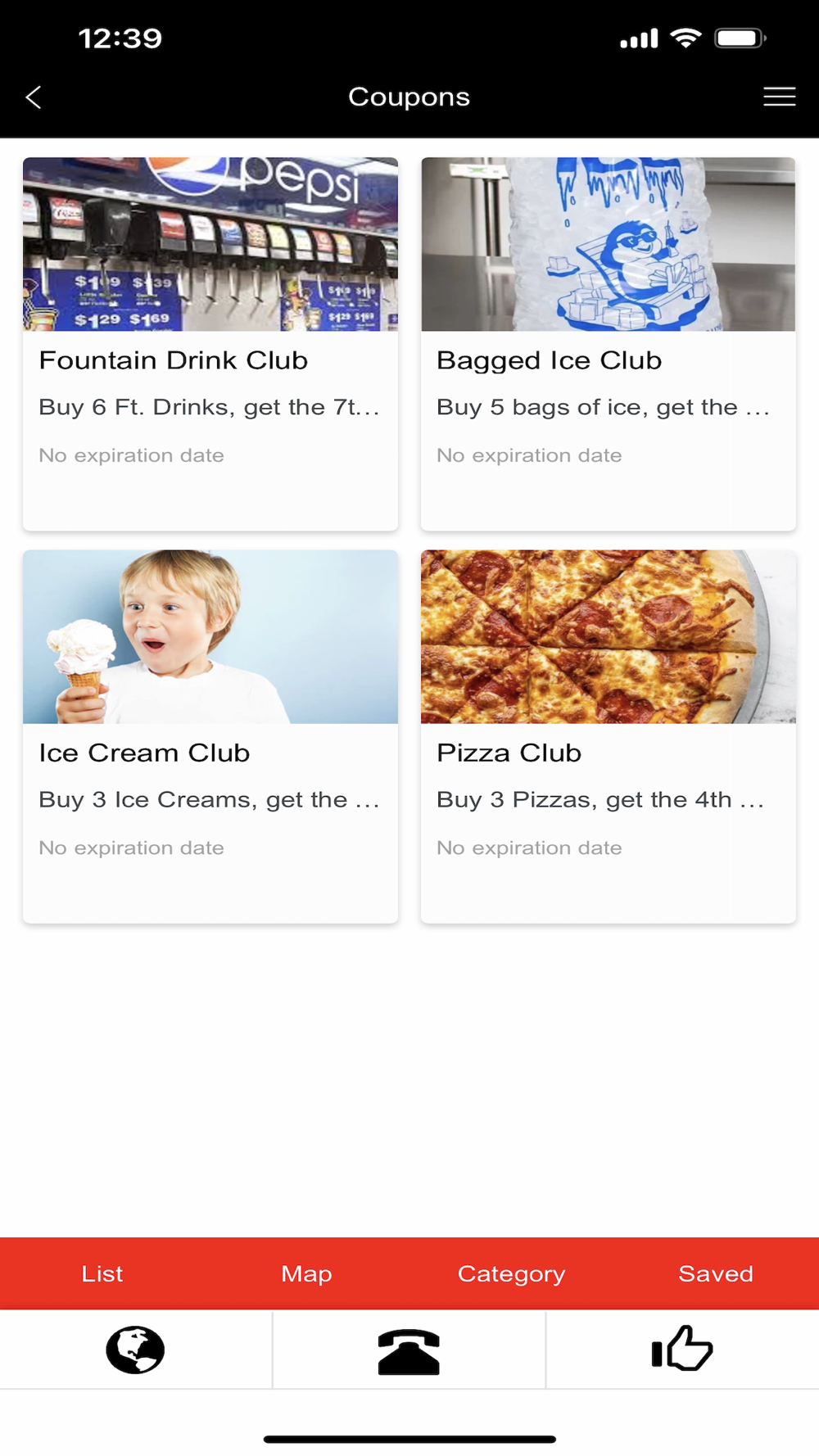Open the globe website icon
Image resolution: width=819 pixels, height=1456 pixels.
pos(135,1350)
